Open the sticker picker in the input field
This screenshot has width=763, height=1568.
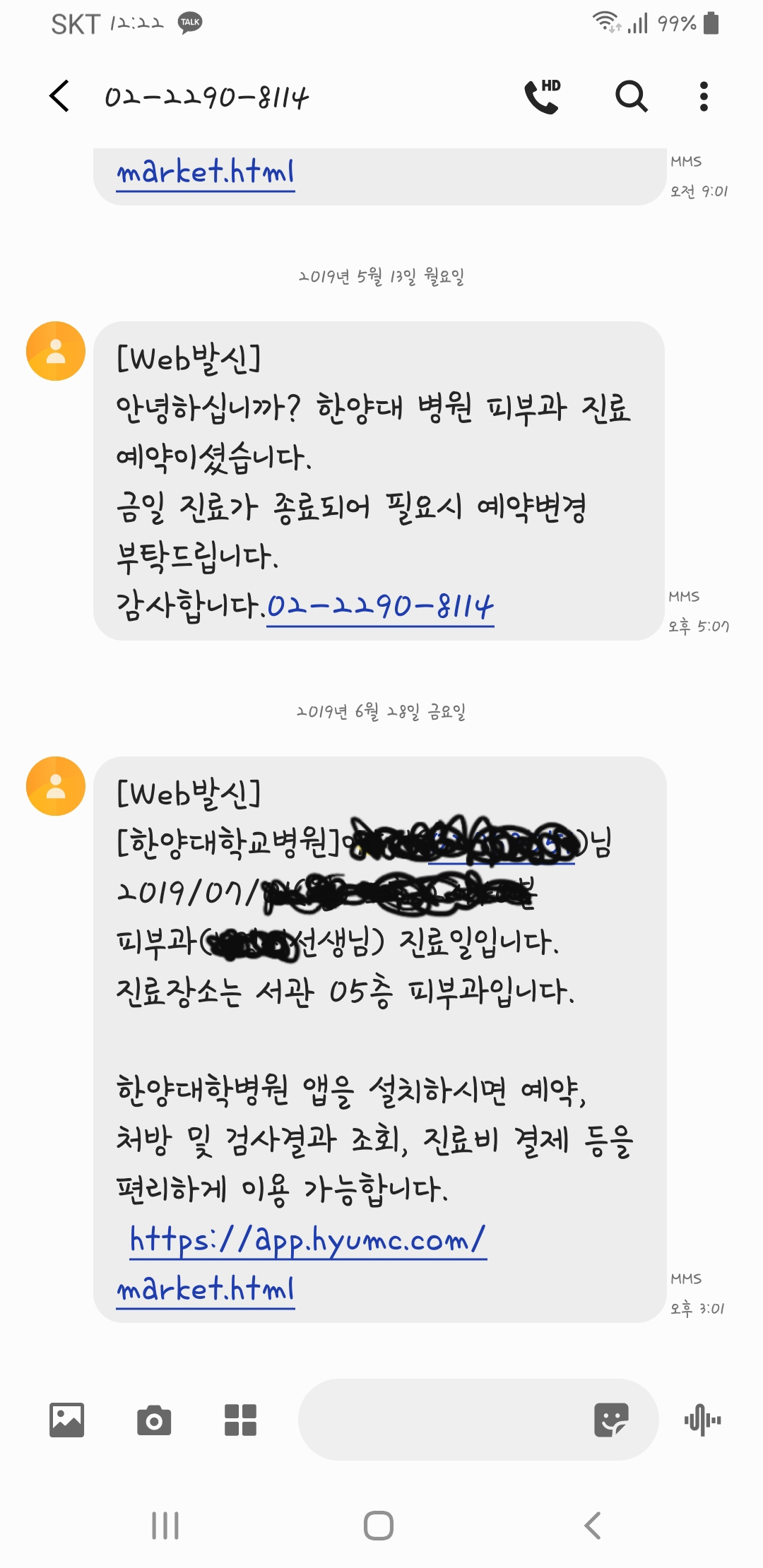click(611, 1420)
